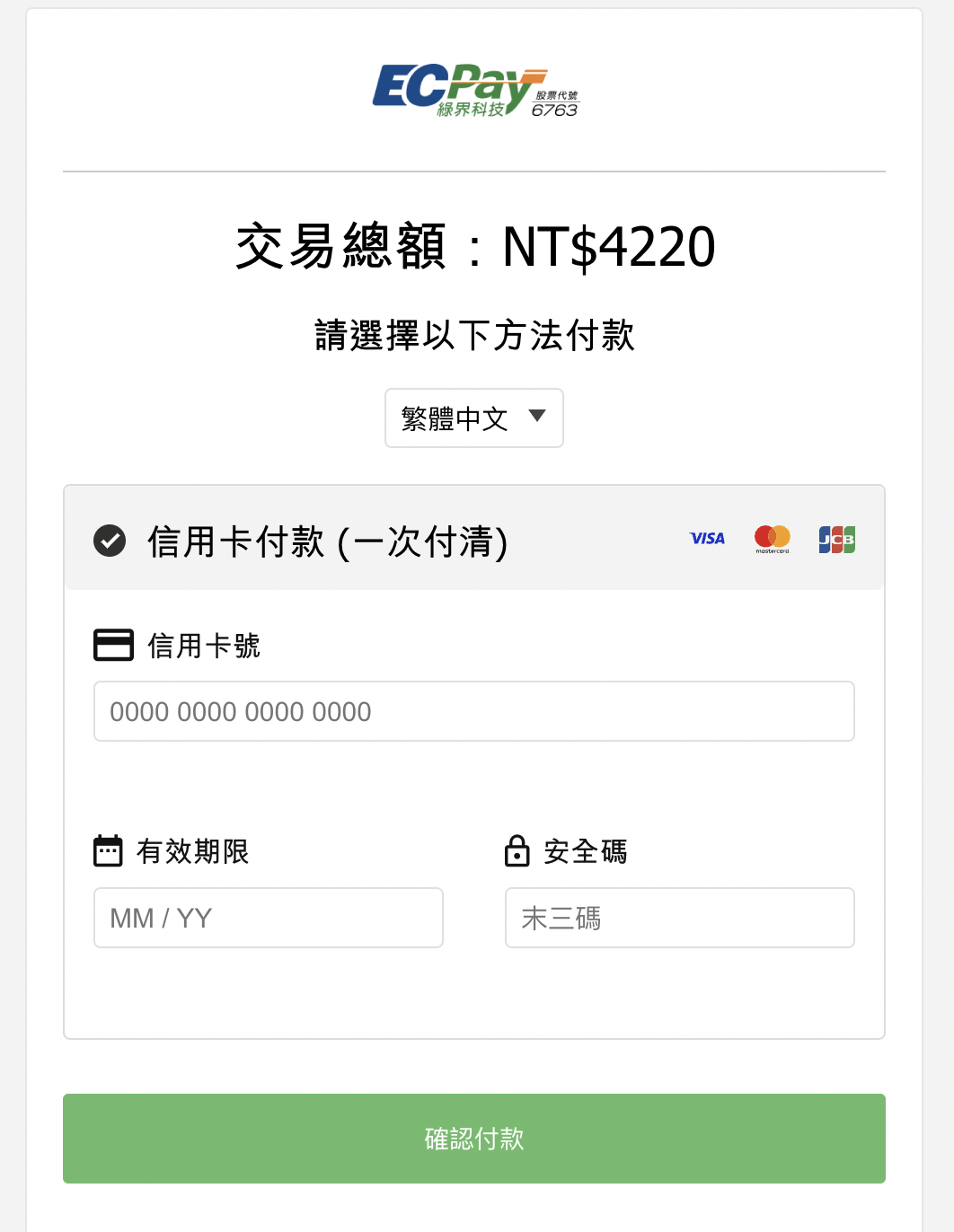The width and height of the screenshot is (954, 1232).
Task: Toggle the credit card one-time payment option
Action: pyautogui.click(x=110, y=541)
